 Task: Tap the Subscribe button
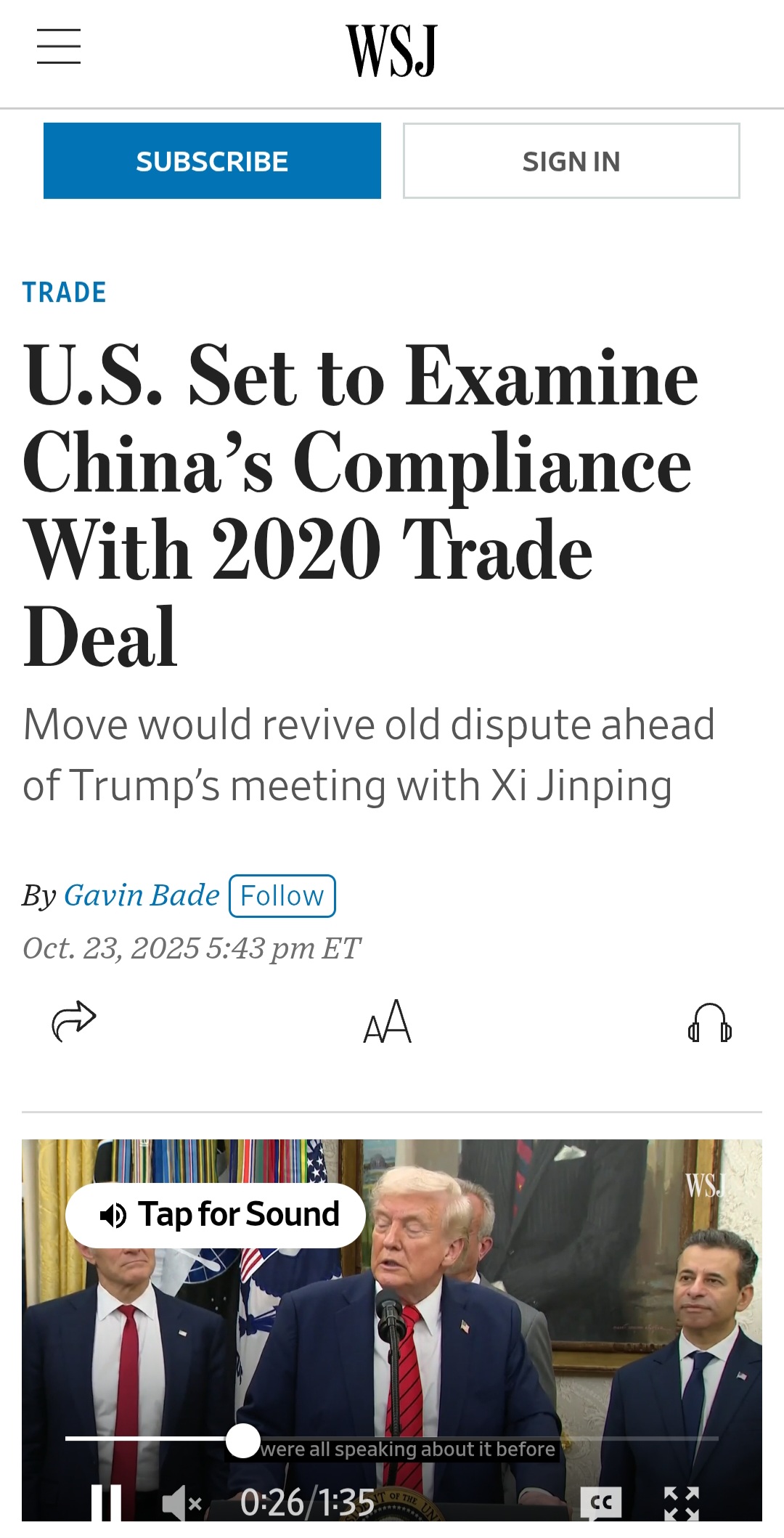[x=212, y=160]
